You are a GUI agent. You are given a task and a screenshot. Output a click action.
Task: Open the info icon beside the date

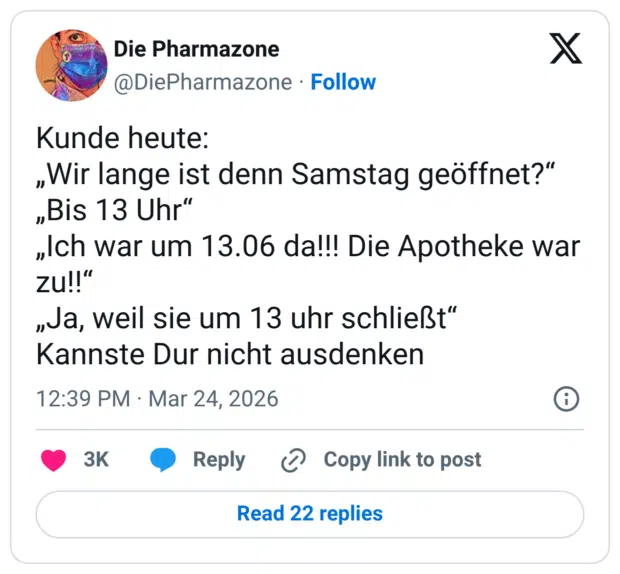(x=566, y=399)
